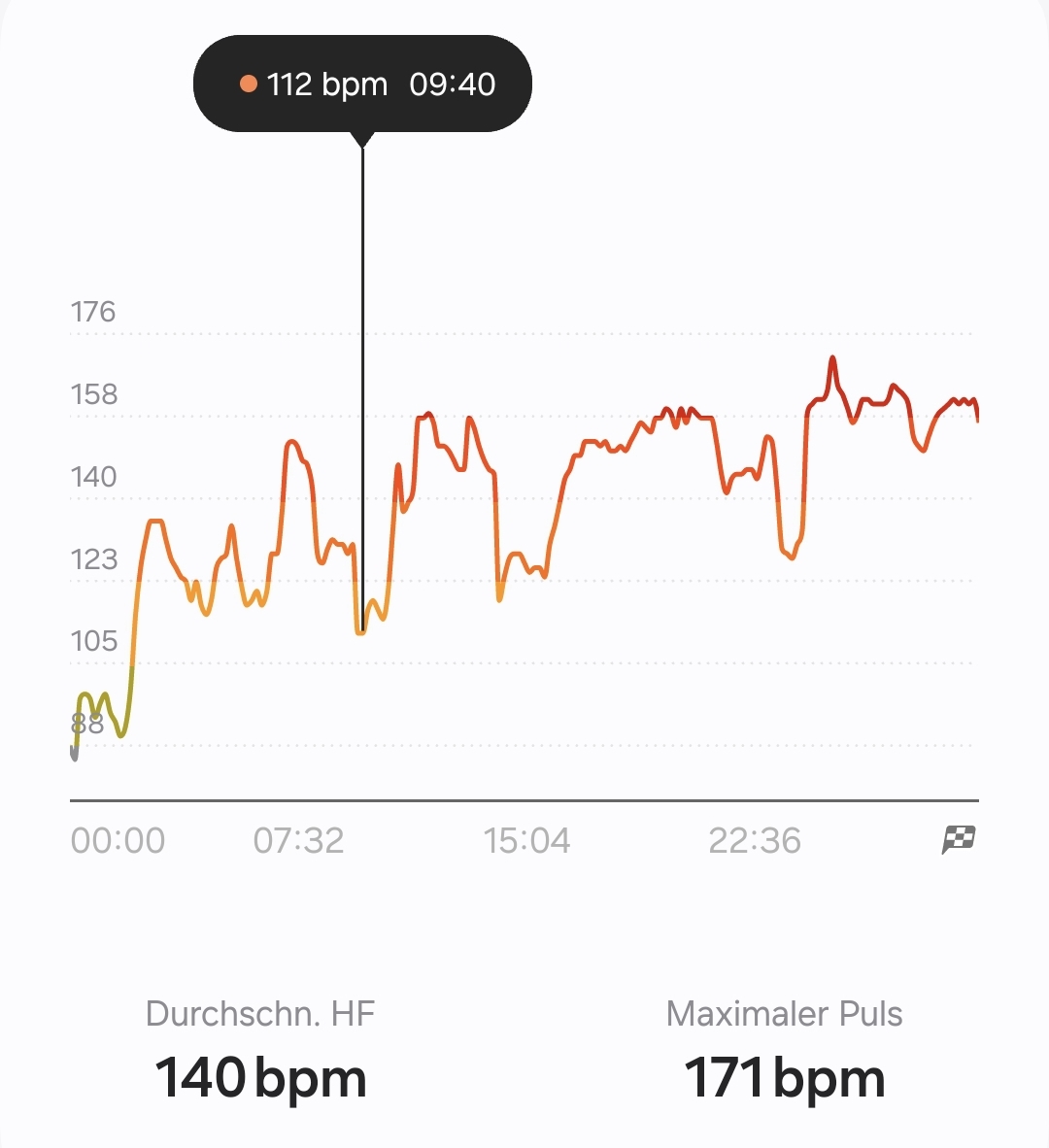The image size is (1049, 1148).
Task: Tap the 112 bpm marker line at 09:40
Action: coord(362,388)
